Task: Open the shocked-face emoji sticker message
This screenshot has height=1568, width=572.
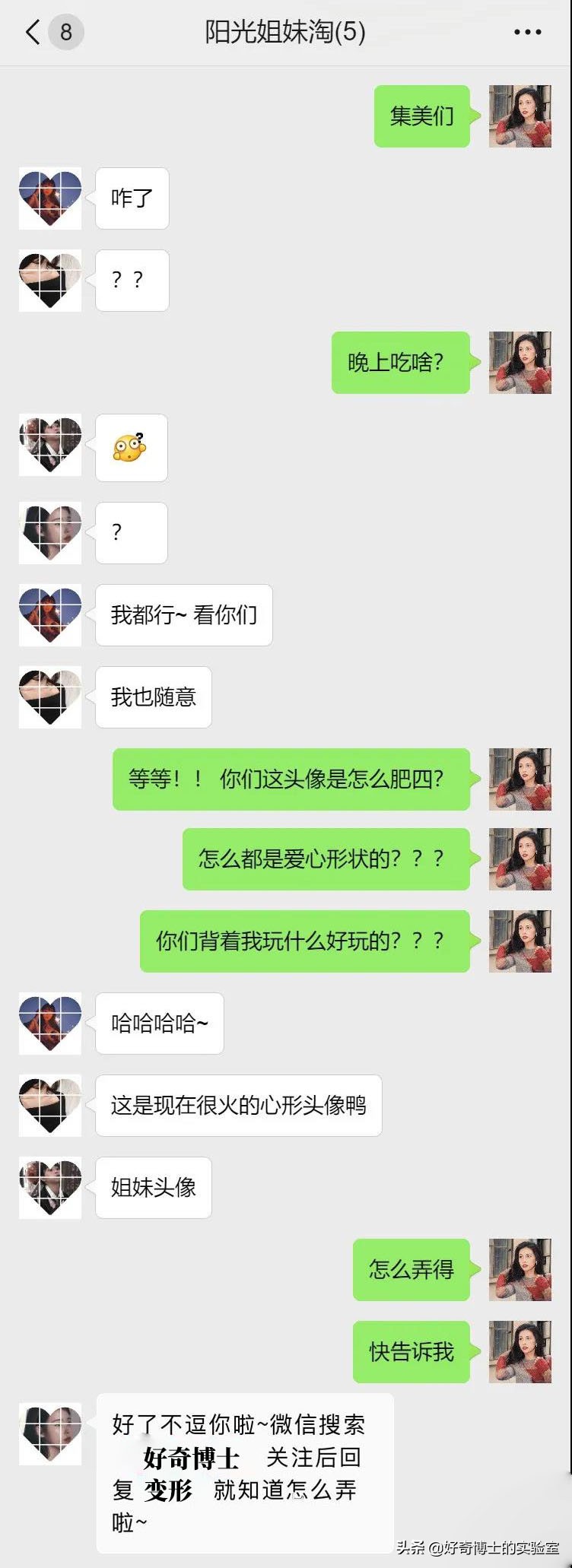Action: pos(131,448)
